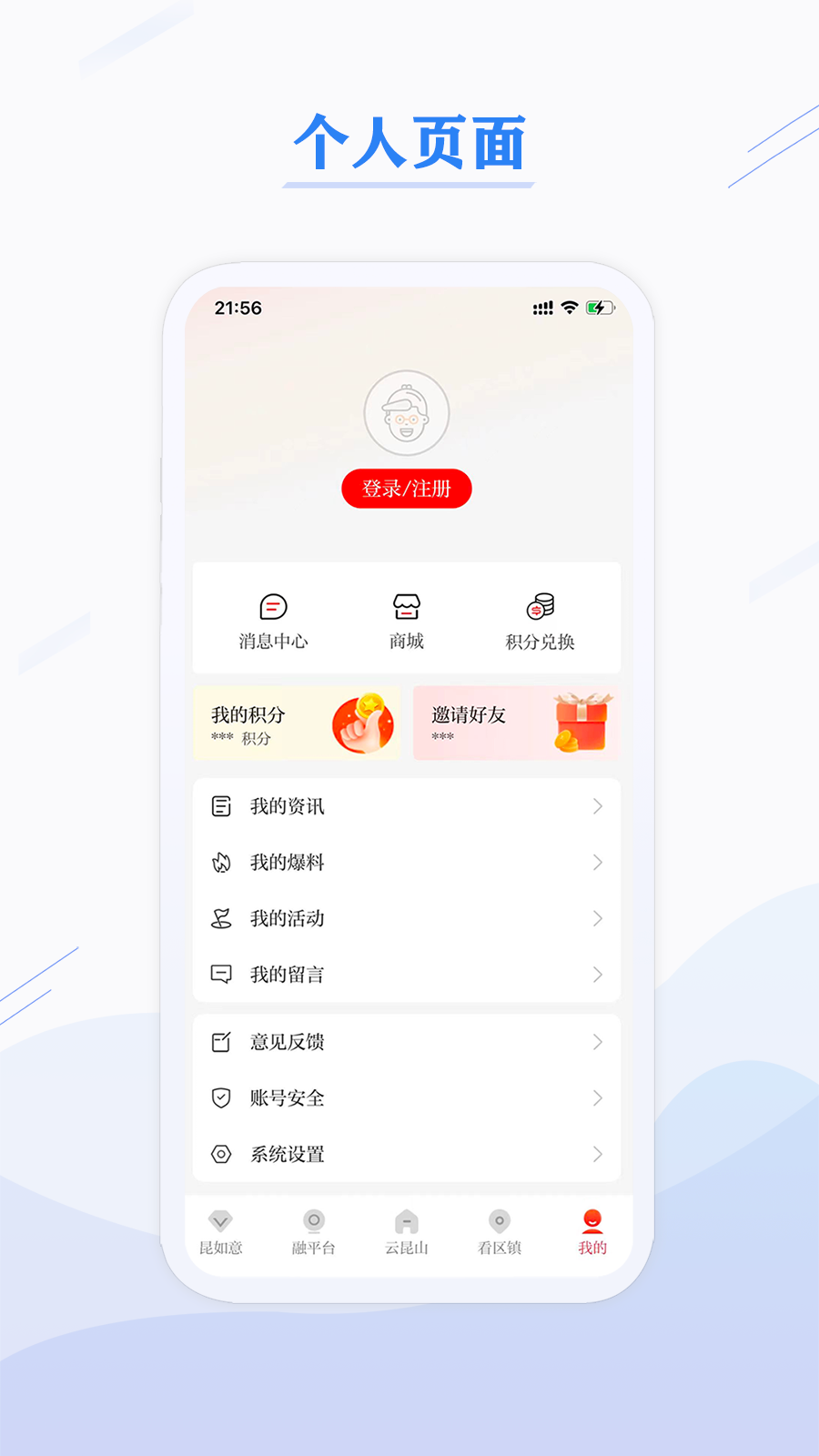The image size is (819, 1456).
Task: Click the 账号安全 shield icon
Action: [221, 1098]
